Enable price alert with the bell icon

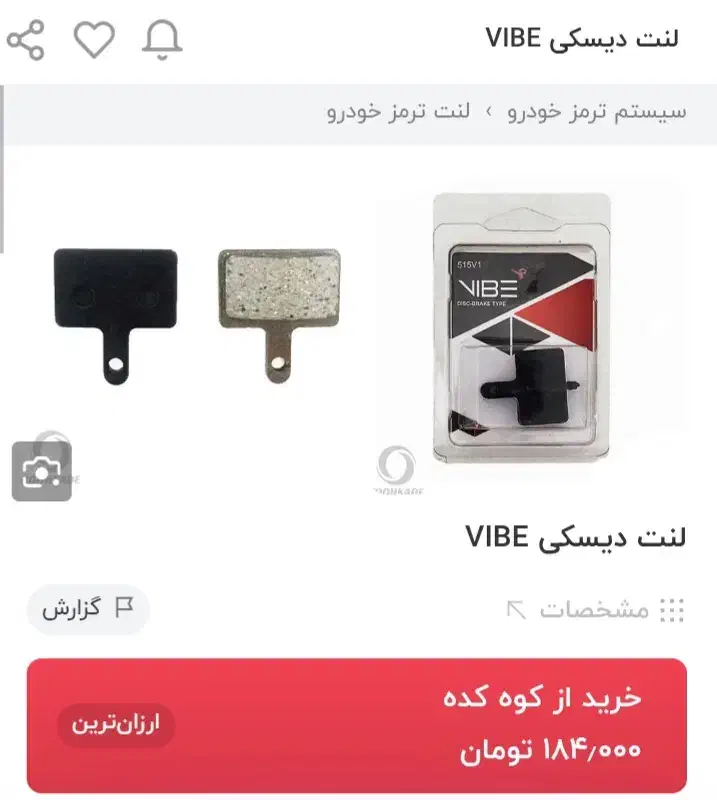pyautogui.click(x=162, y=40)
